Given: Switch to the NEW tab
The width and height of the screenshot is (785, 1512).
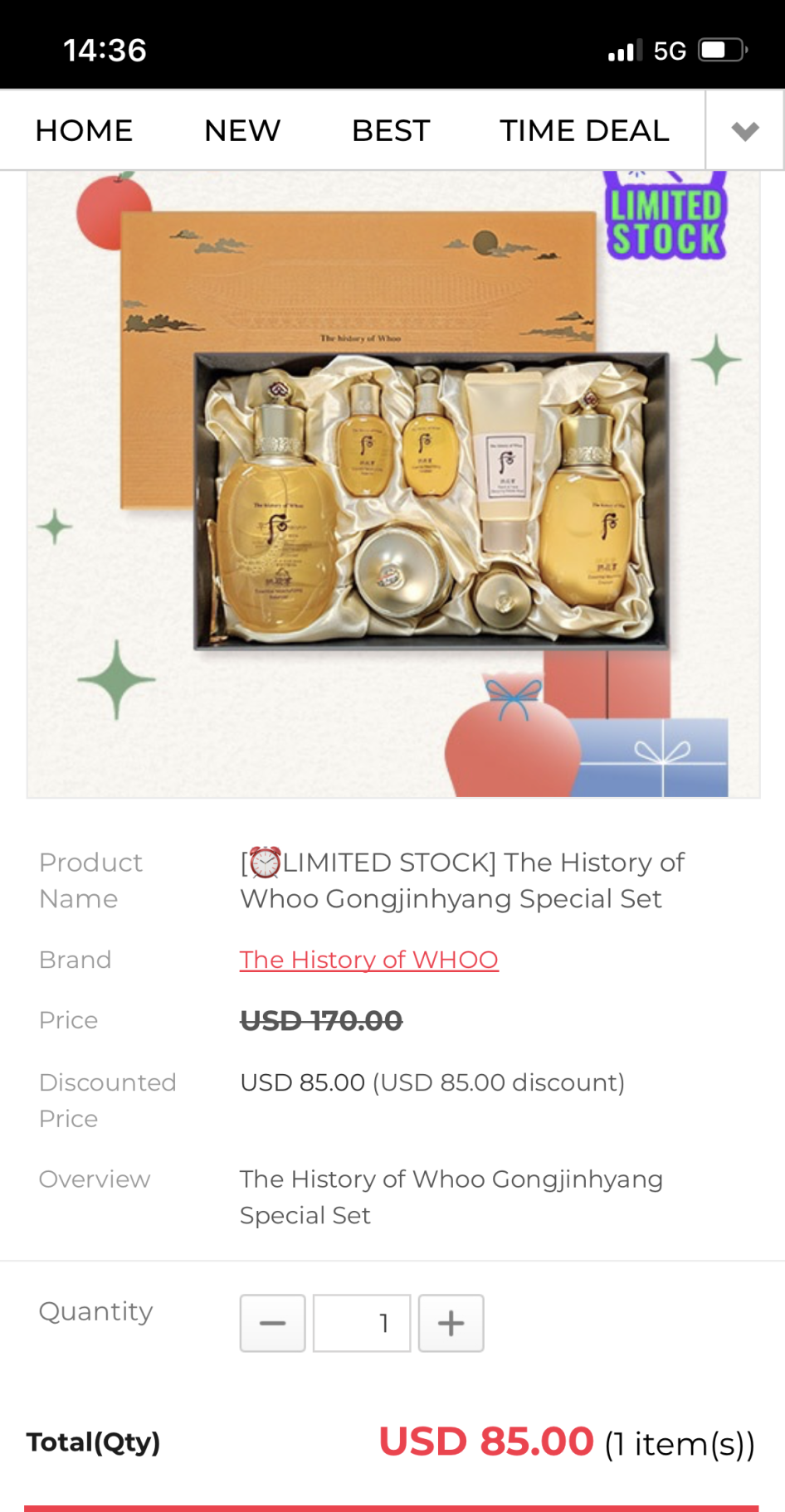Looking at the screenshot, I should point(242,130).
